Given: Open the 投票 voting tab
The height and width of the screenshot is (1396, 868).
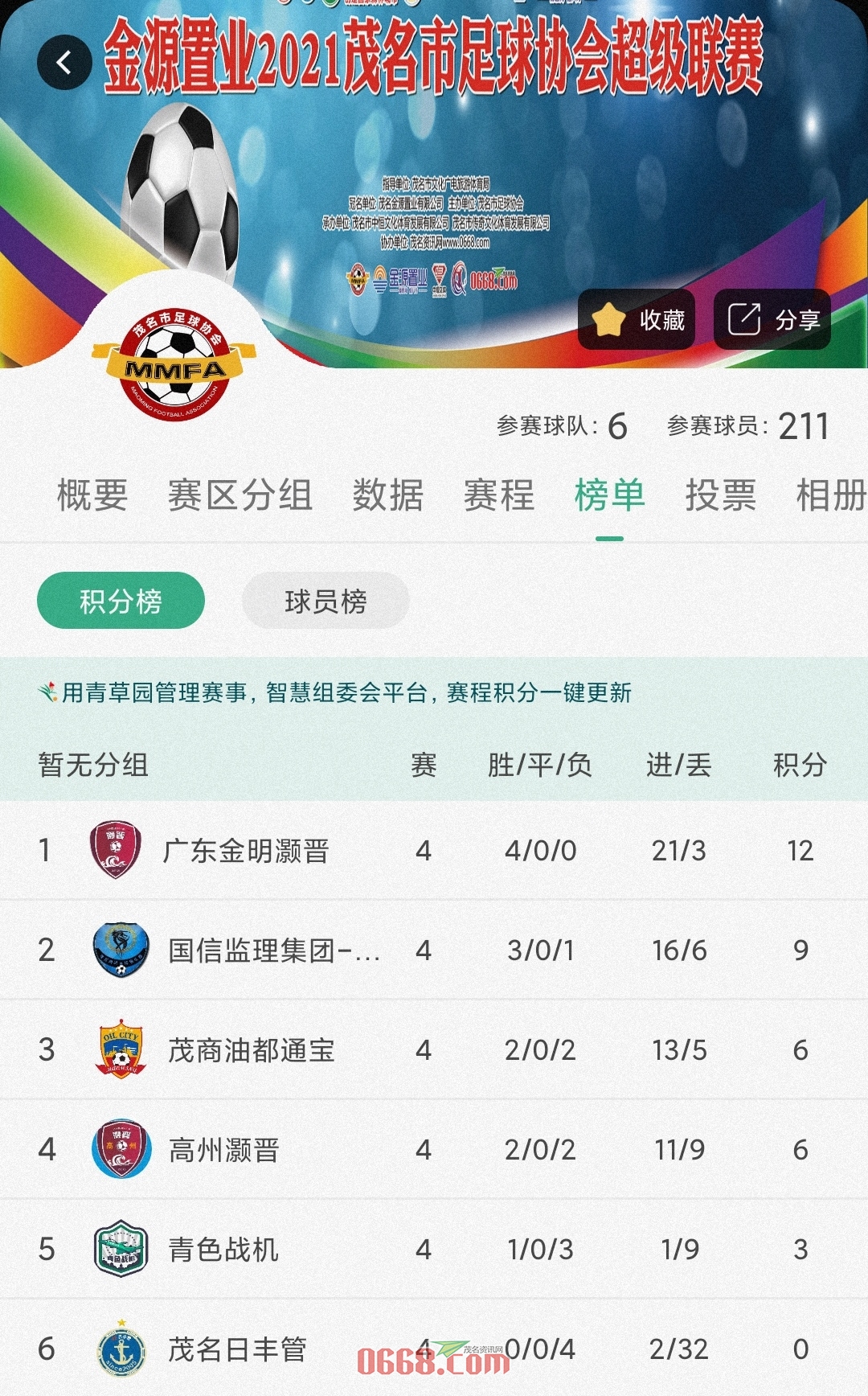Looking at the screenshot, I should pyautogui.click(x=720, y=495).
